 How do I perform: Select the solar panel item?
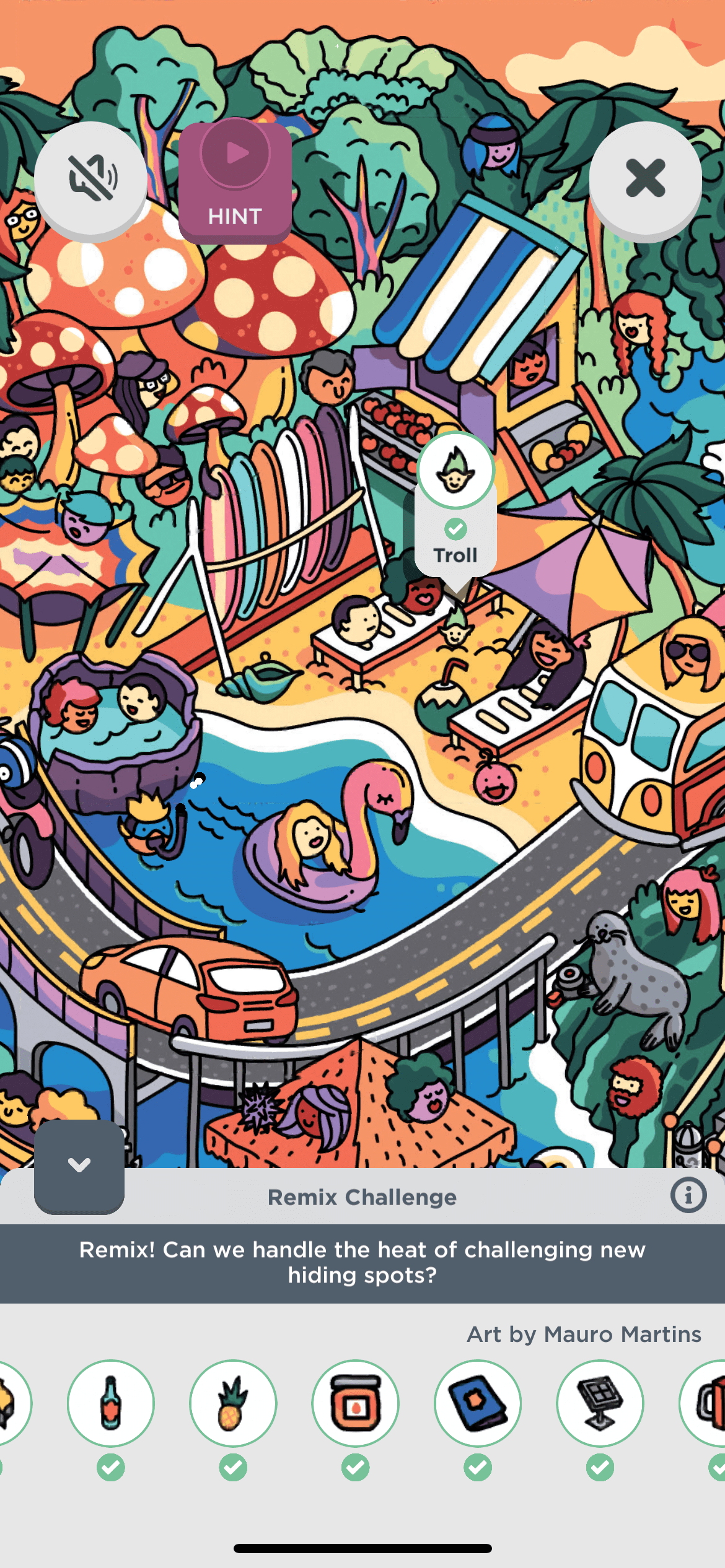click(600, 1403)
